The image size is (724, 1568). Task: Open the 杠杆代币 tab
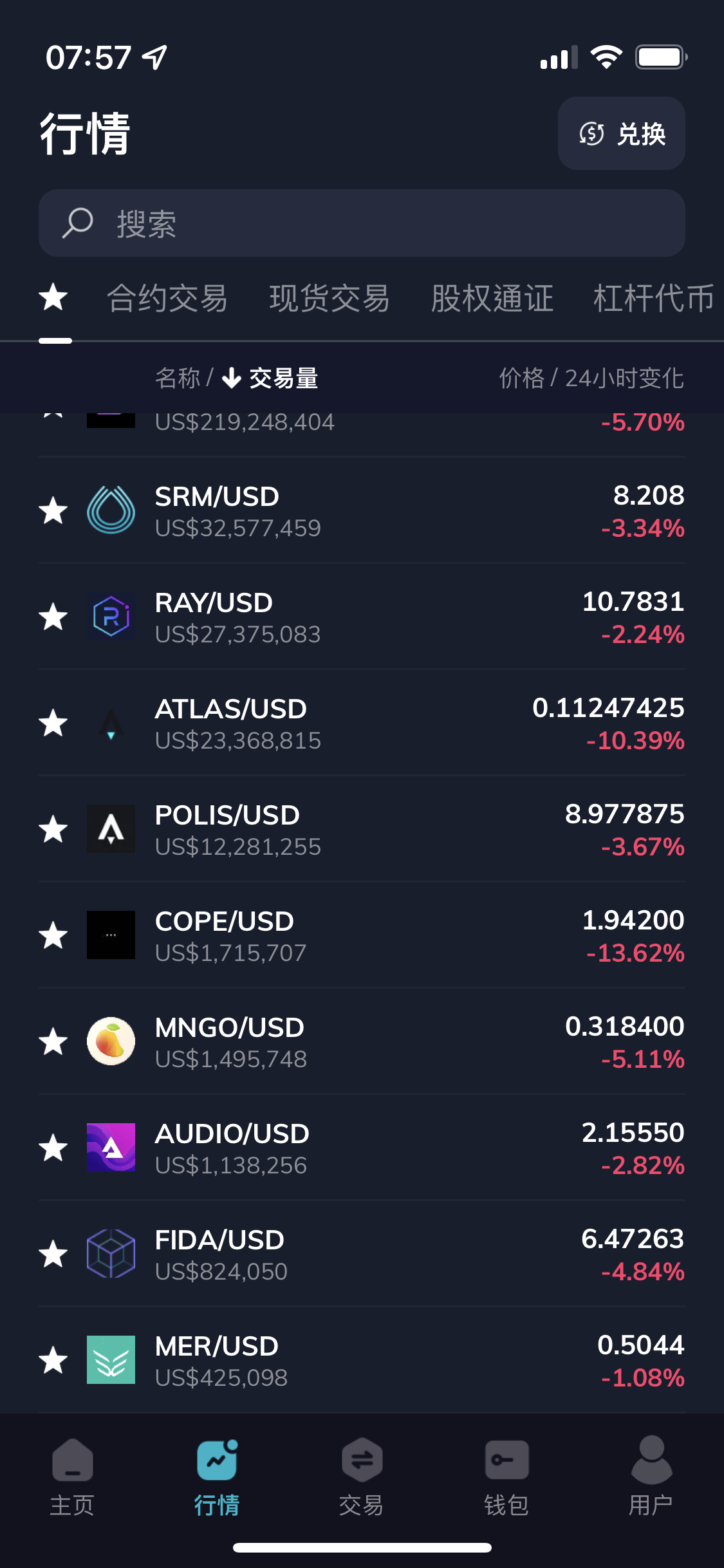click(654, 298)
